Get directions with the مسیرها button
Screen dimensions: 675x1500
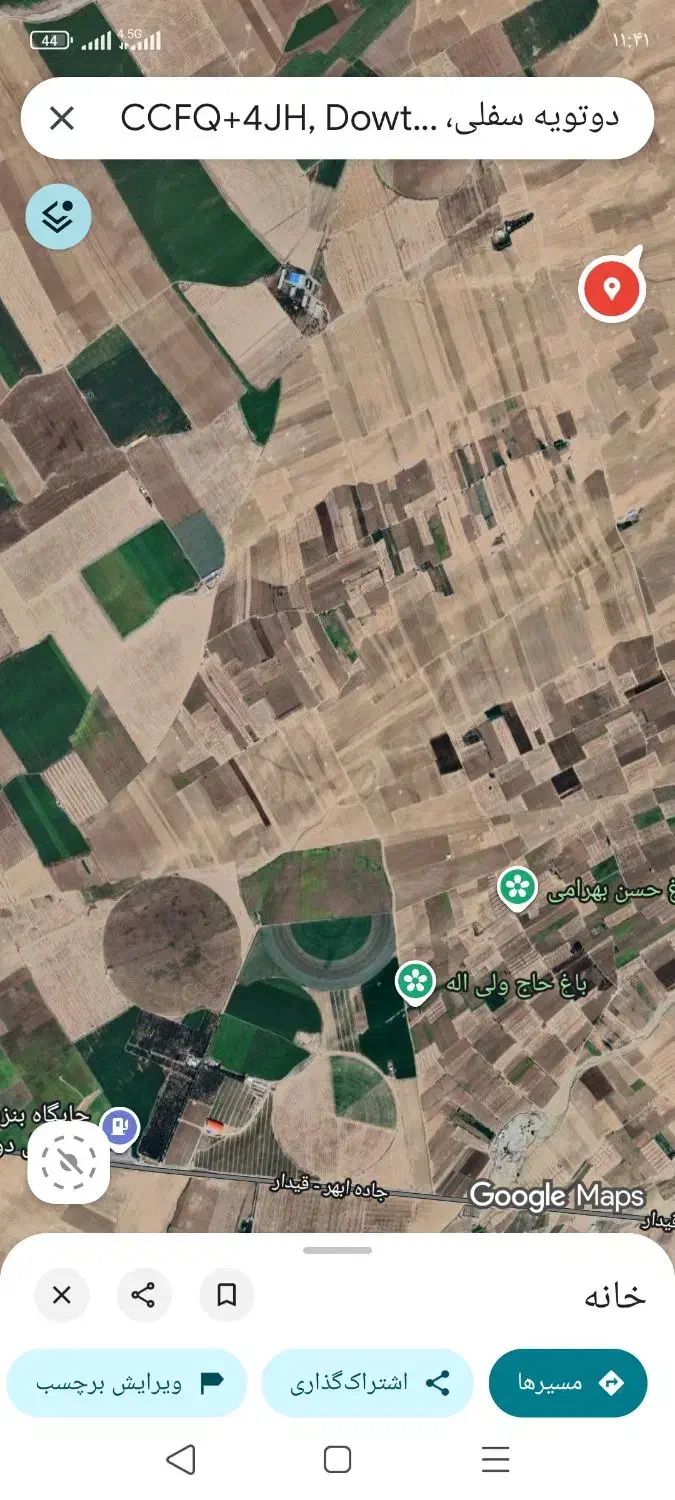(x=568, y=1383)
